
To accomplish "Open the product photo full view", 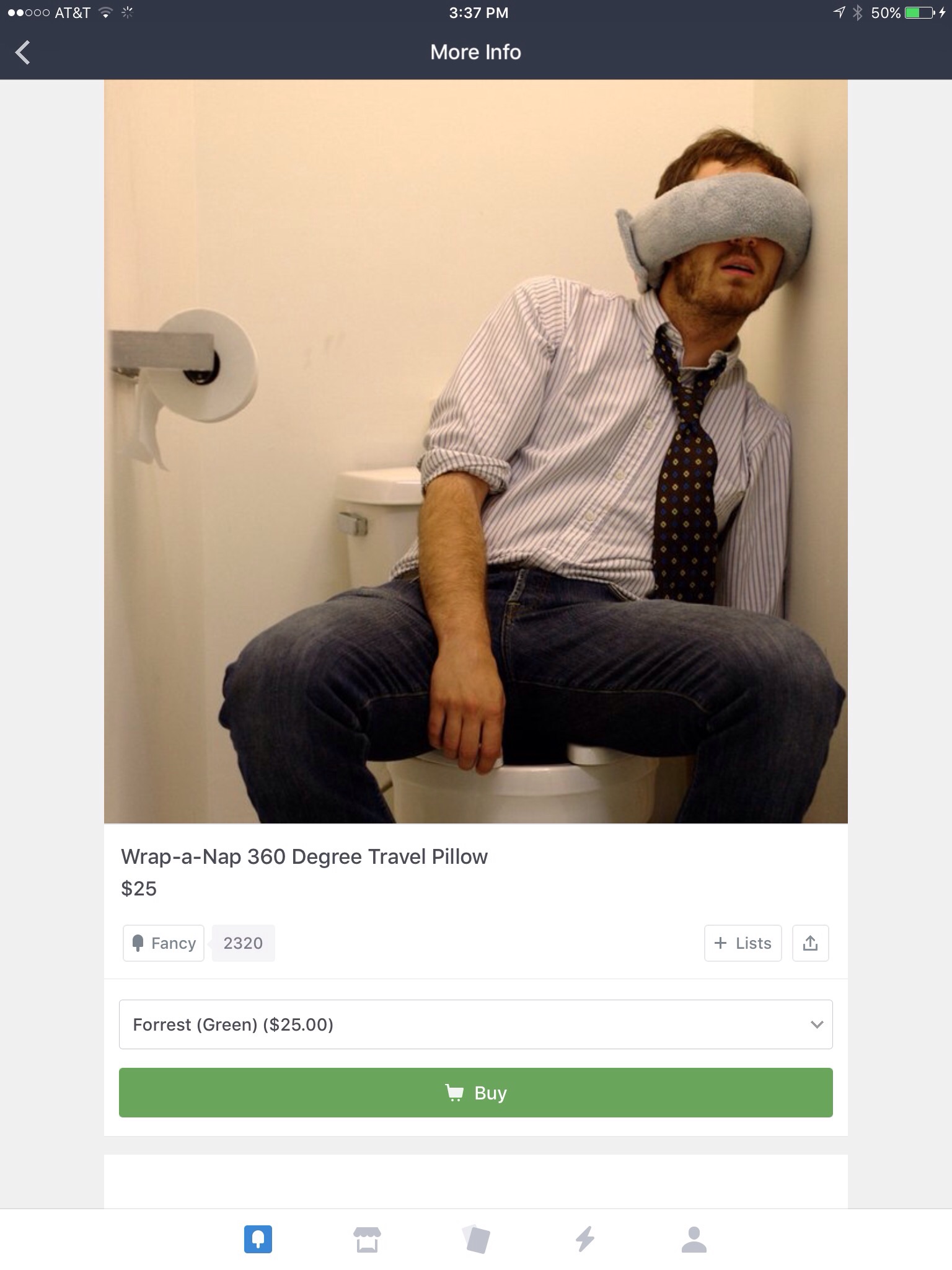I will point(475,451).
